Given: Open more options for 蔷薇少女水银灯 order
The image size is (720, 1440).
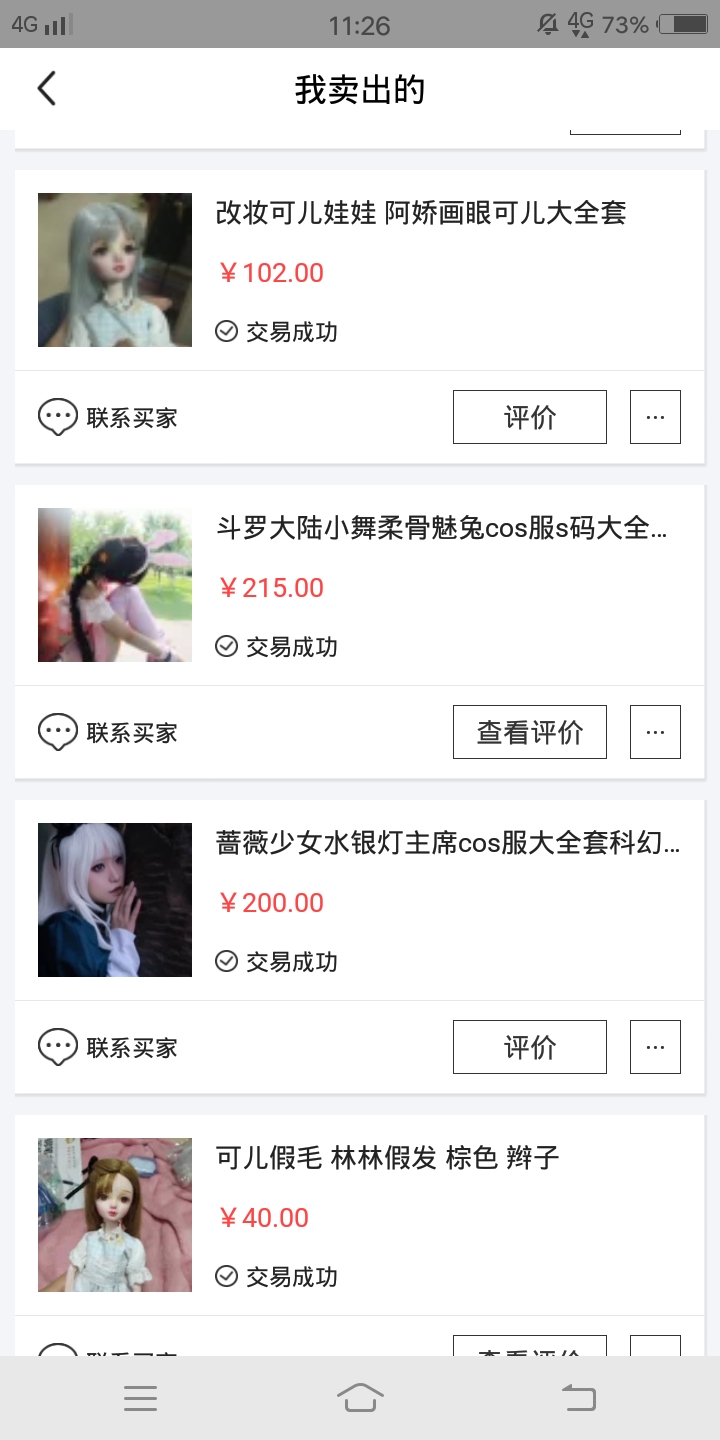Looking at the screenshot, I should (x=655, y=1047).
